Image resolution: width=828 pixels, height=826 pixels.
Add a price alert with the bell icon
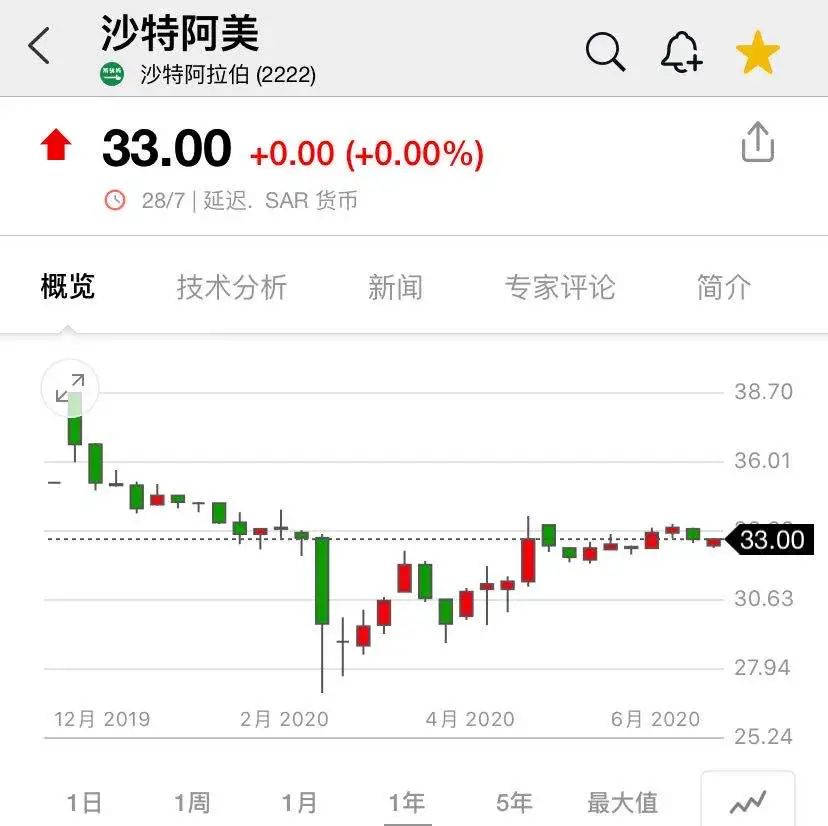point(682,51)
